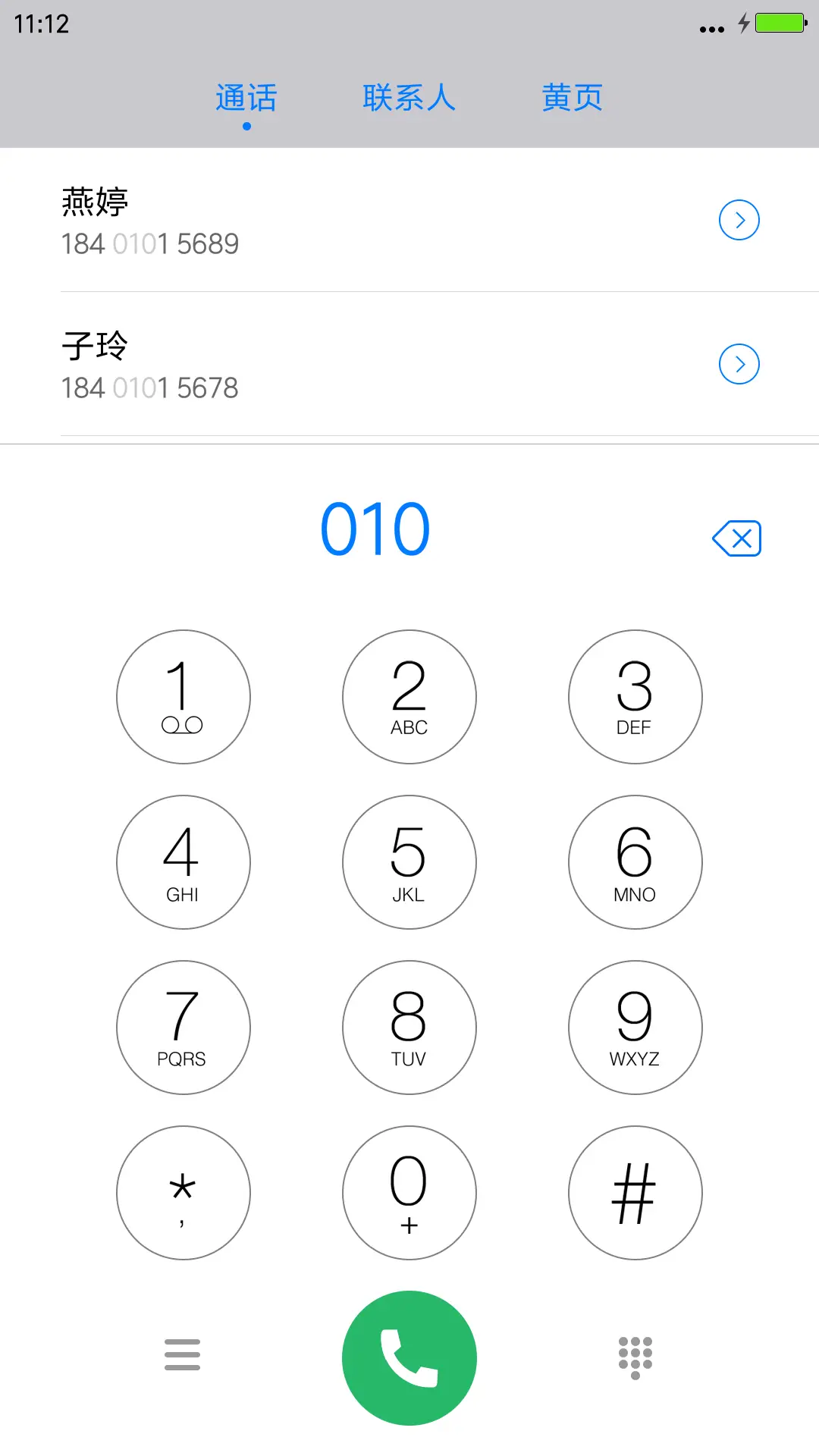This screenshot has width=819, height=1456.
Task: Start the call with green phone button
Action: click(409, 1357)
